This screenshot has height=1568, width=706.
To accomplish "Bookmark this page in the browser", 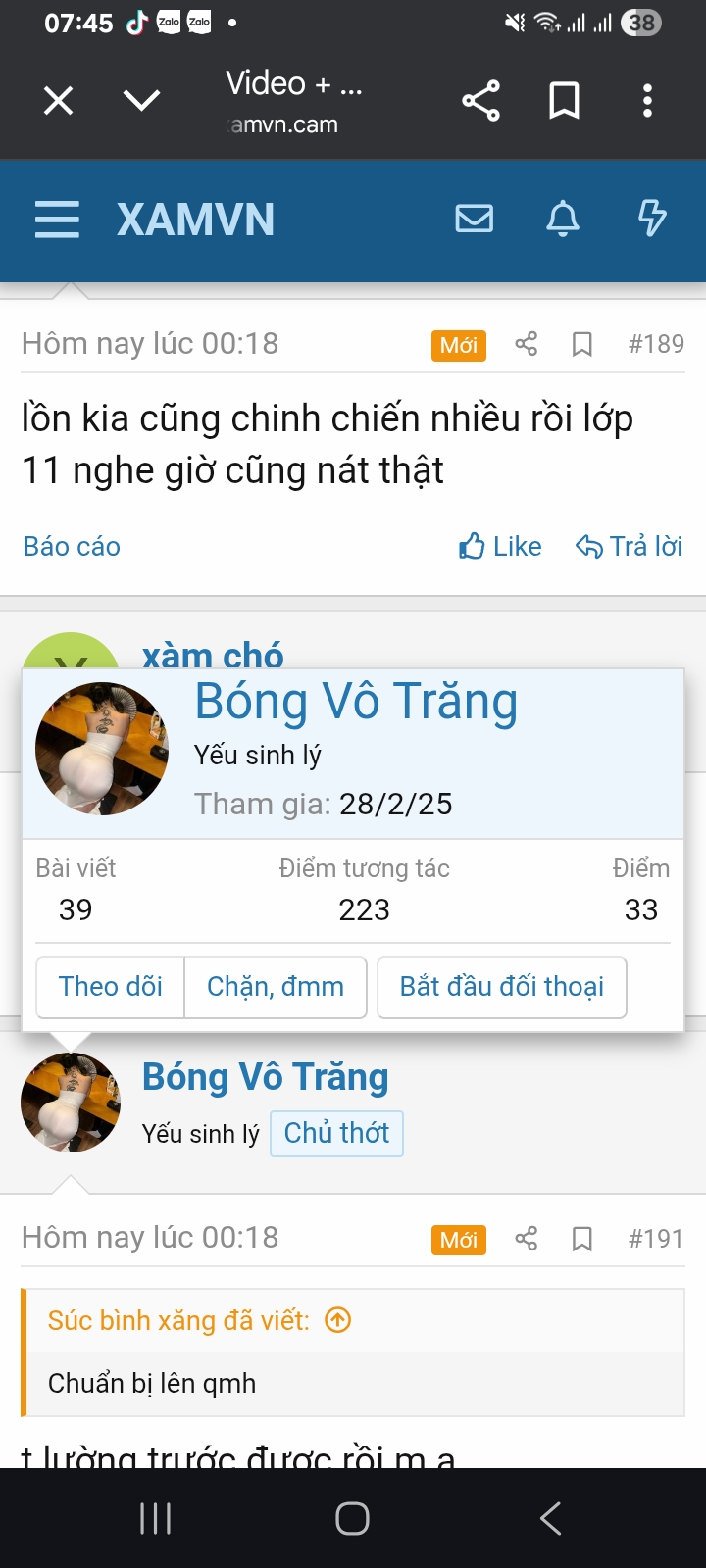I will click(x=564, y=100).
